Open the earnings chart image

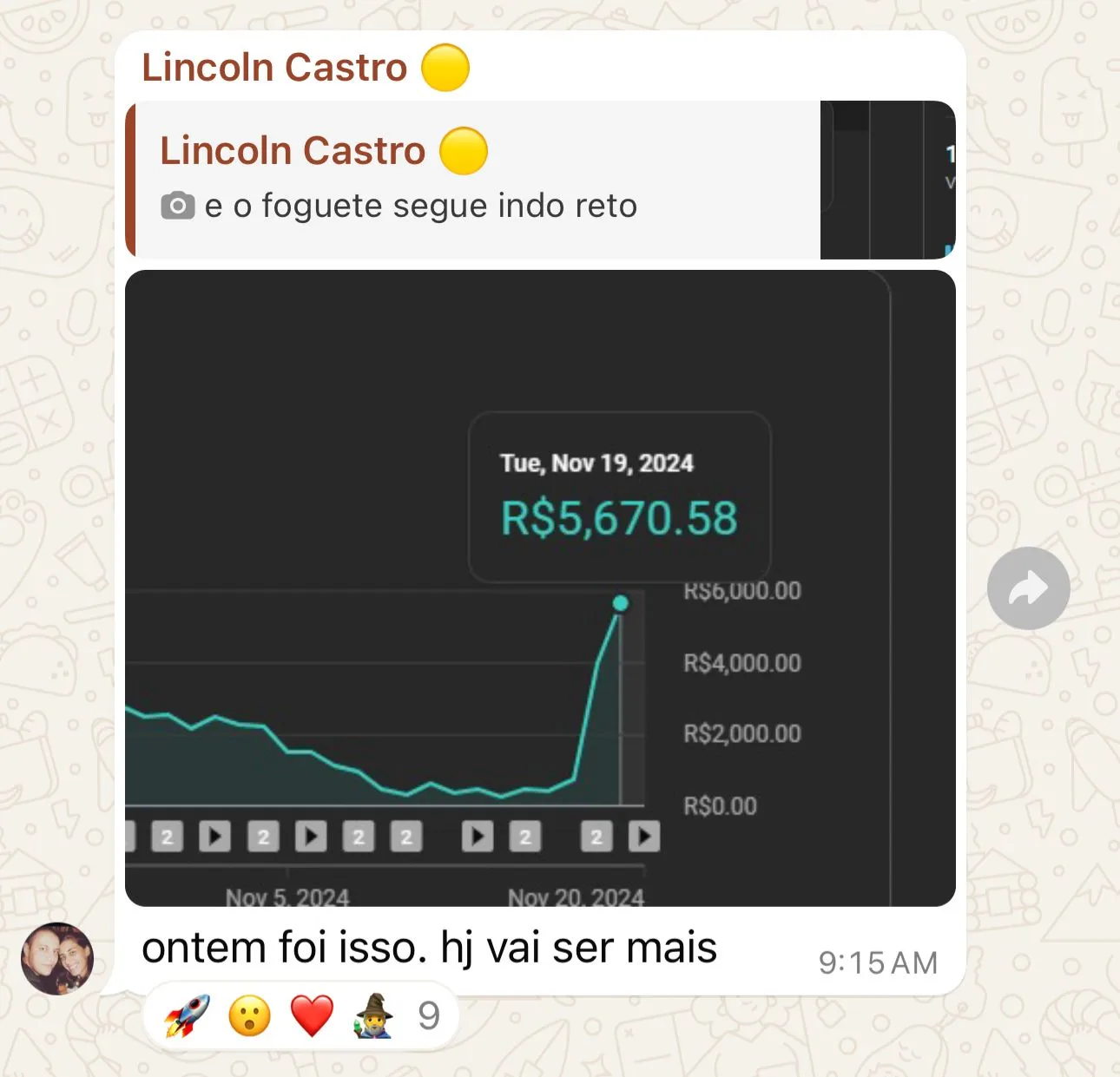(538, 588)
